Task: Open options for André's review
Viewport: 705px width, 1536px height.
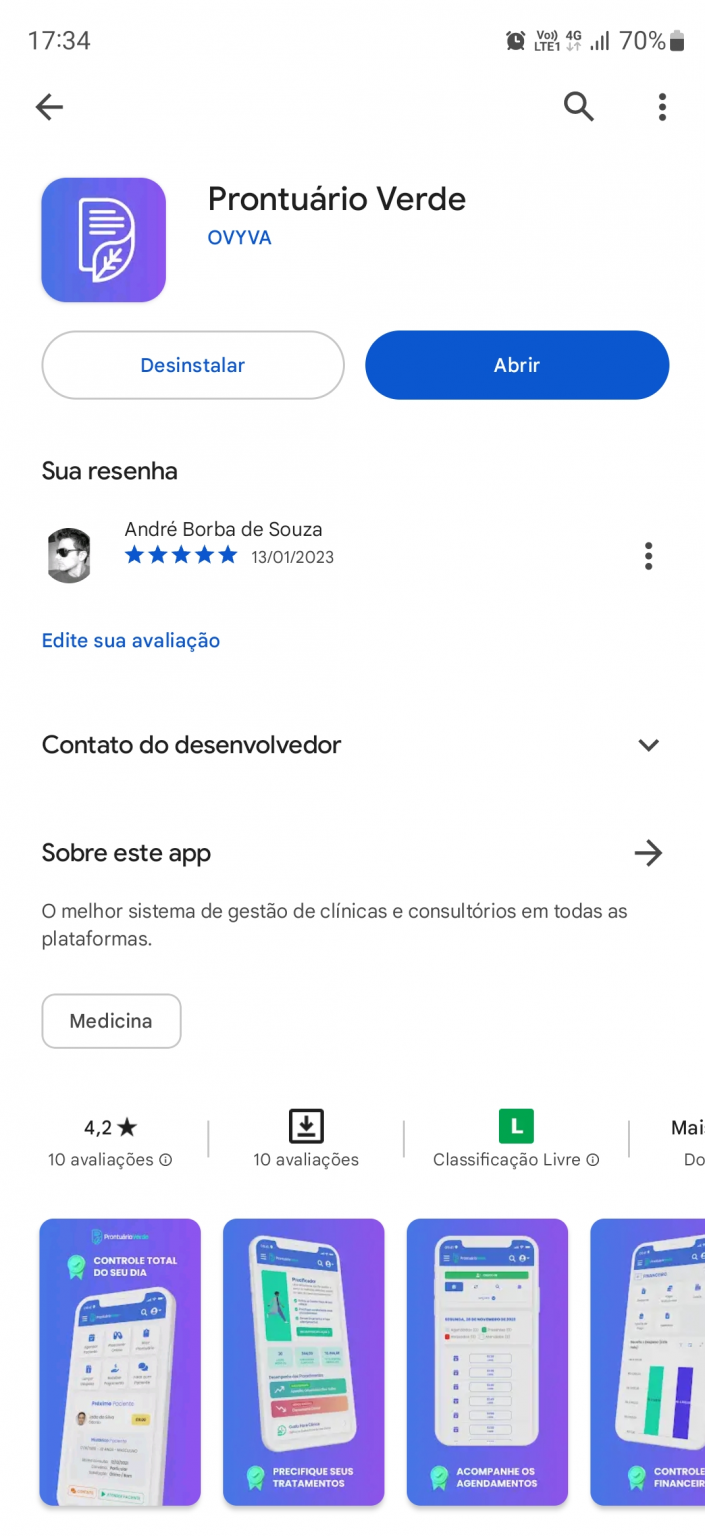Action: click(649, 556)
